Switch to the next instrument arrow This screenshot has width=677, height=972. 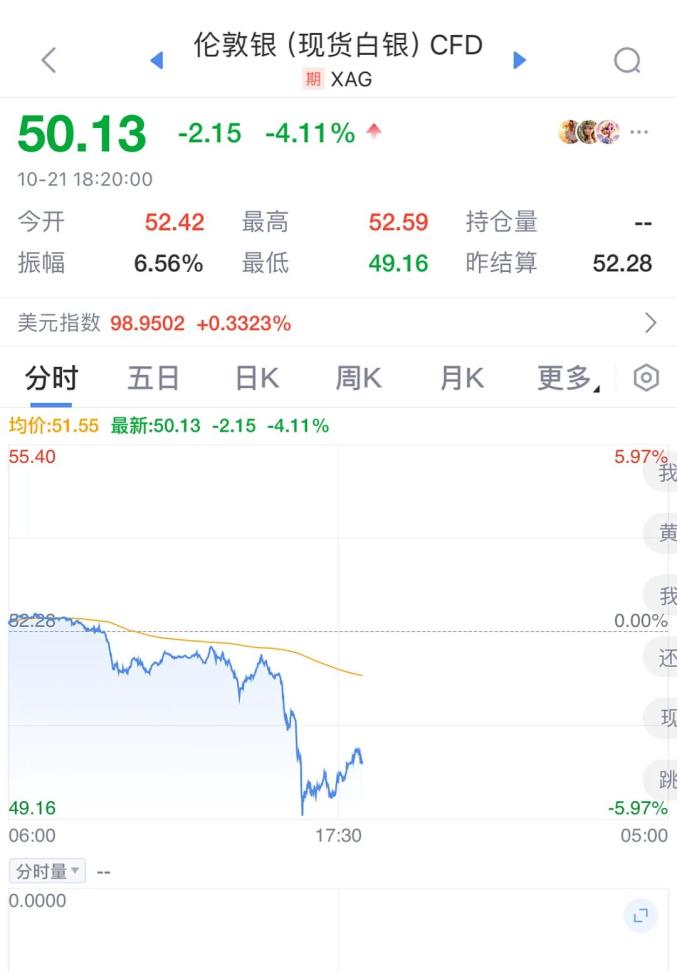click(x=519, y=60)
